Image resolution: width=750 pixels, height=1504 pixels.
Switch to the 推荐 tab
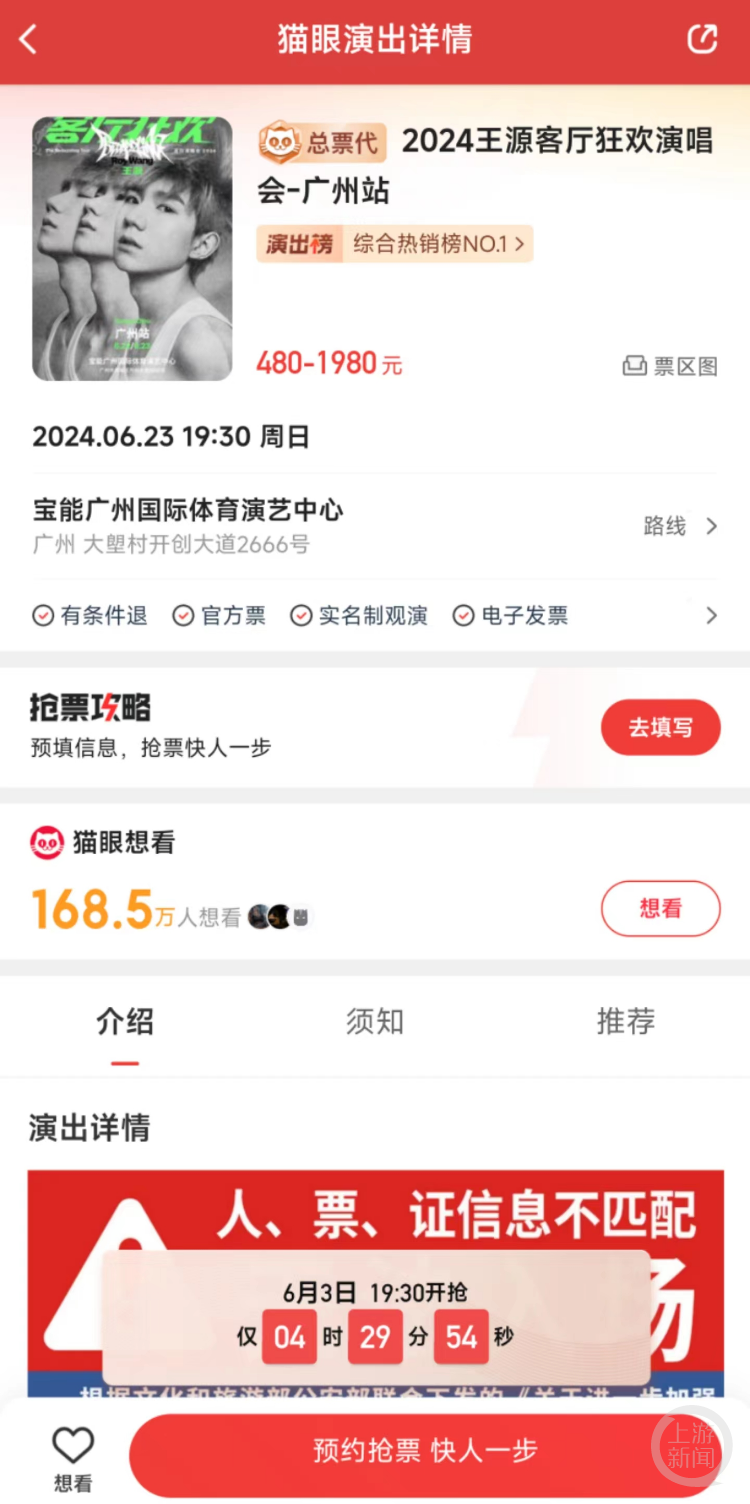point(625,1022)
